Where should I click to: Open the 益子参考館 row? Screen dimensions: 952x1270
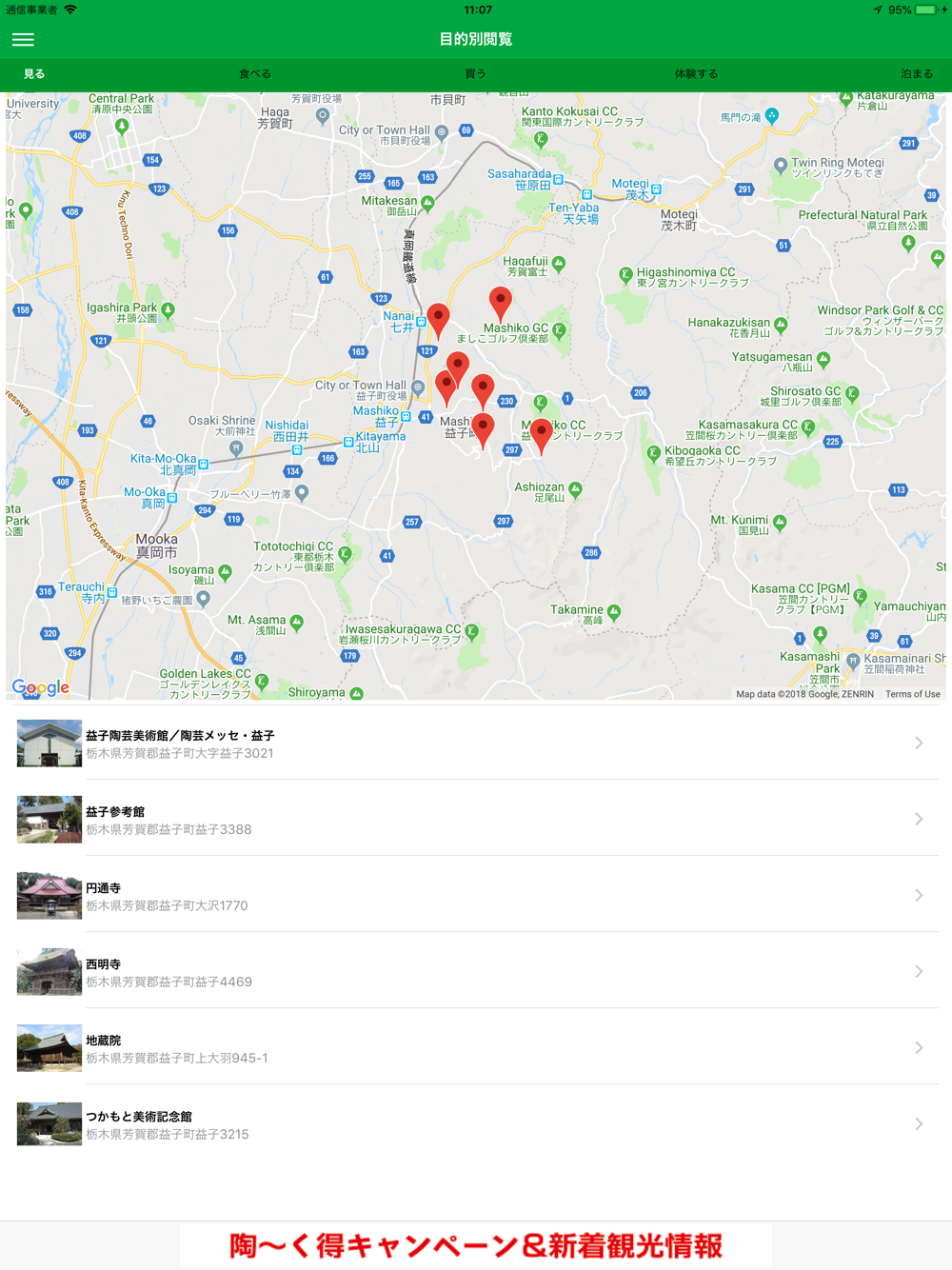[476, 819]
